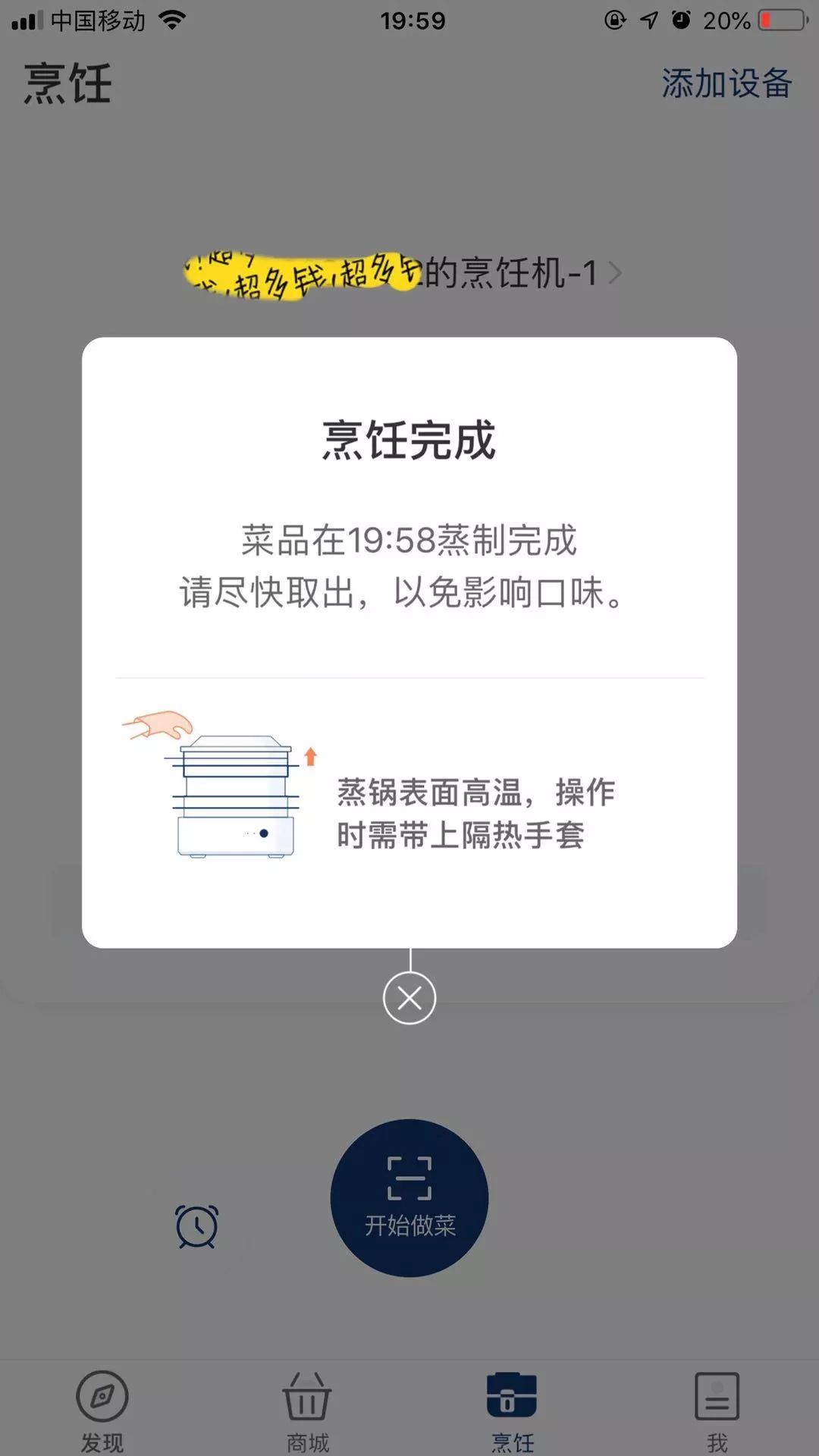
Task: Tap the 开始做菜 scan button
Action: coord(409,1198)
